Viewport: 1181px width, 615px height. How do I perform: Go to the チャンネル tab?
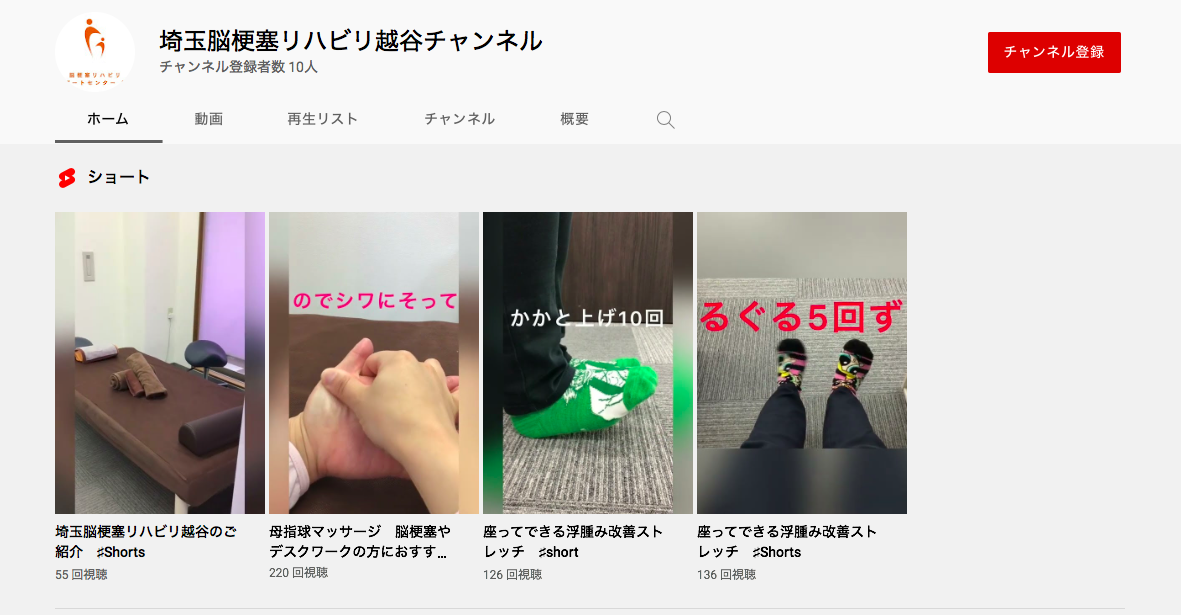[x=459, y=119]
